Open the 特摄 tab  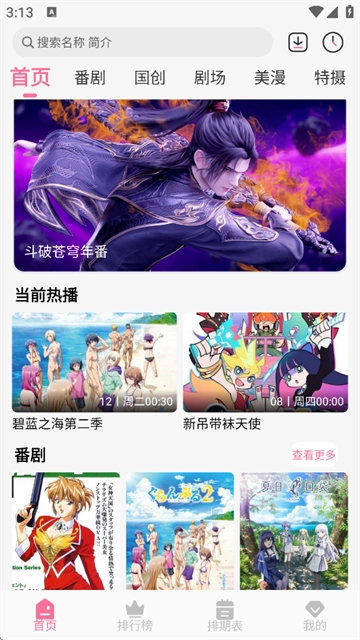click(x=330, y=78)
